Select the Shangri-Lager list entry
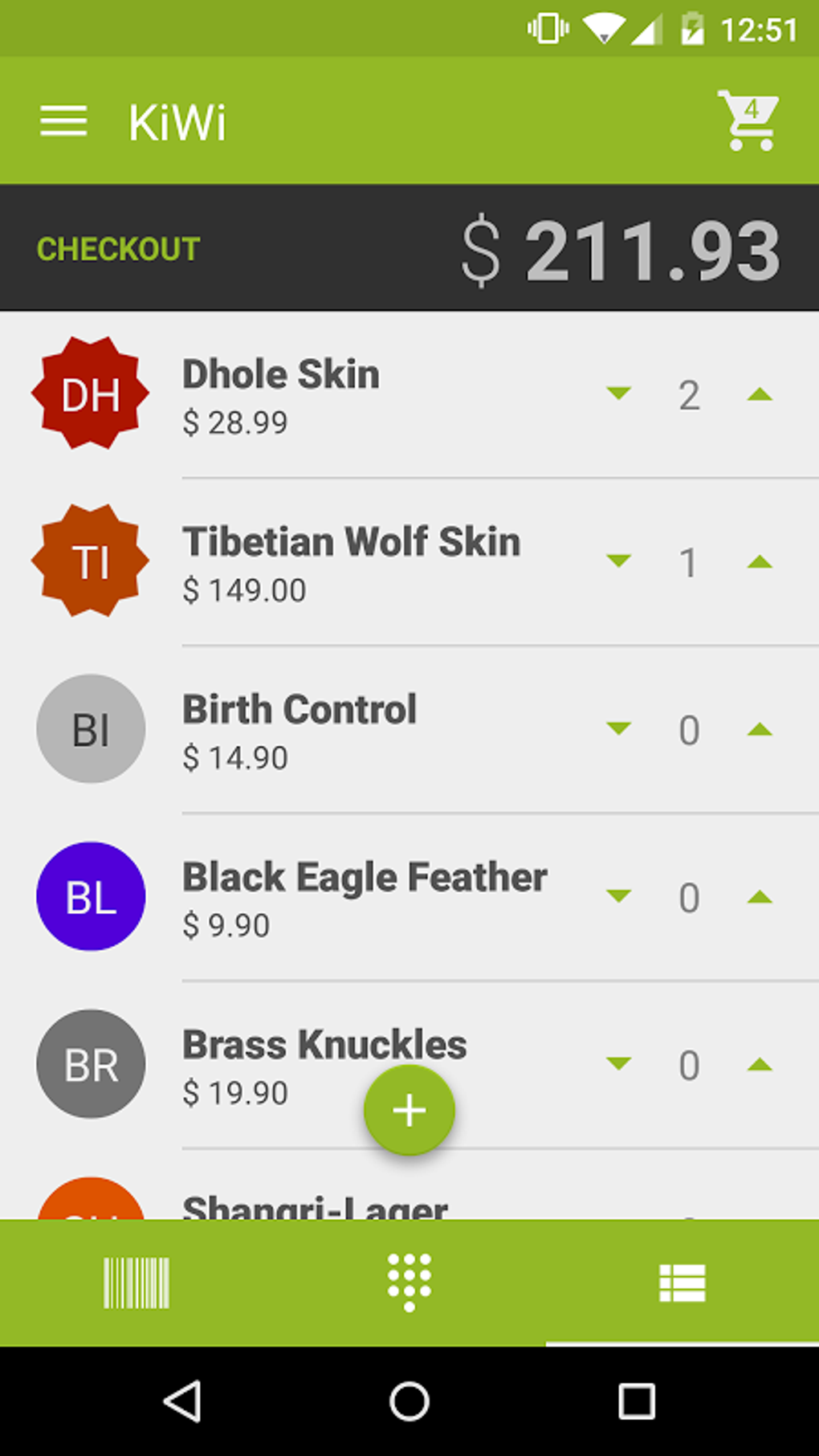Viewport: 819px width, 1456px height. click(x=313, y=1207)
